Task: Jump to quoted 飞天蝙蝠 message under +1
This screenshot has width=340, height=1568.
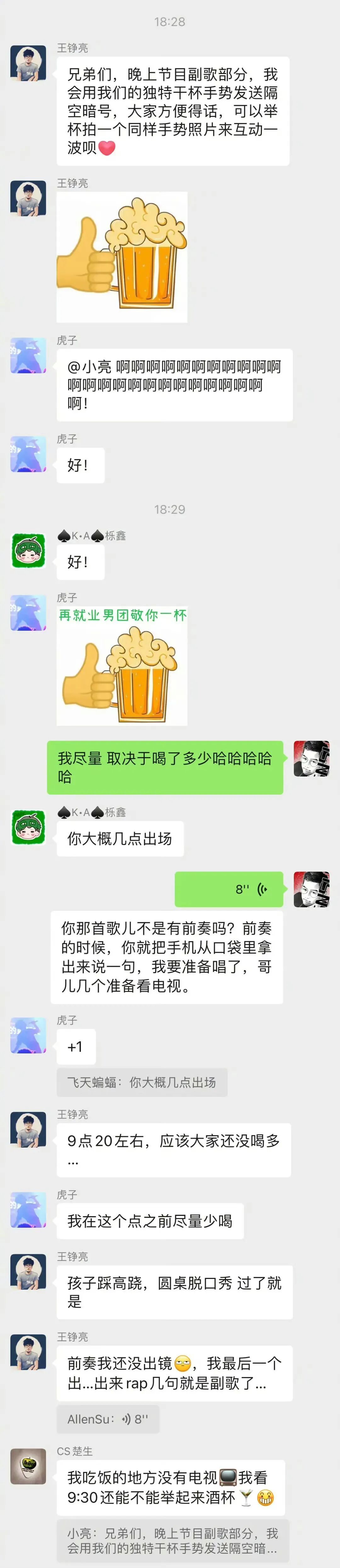Action: point(141,1082)
